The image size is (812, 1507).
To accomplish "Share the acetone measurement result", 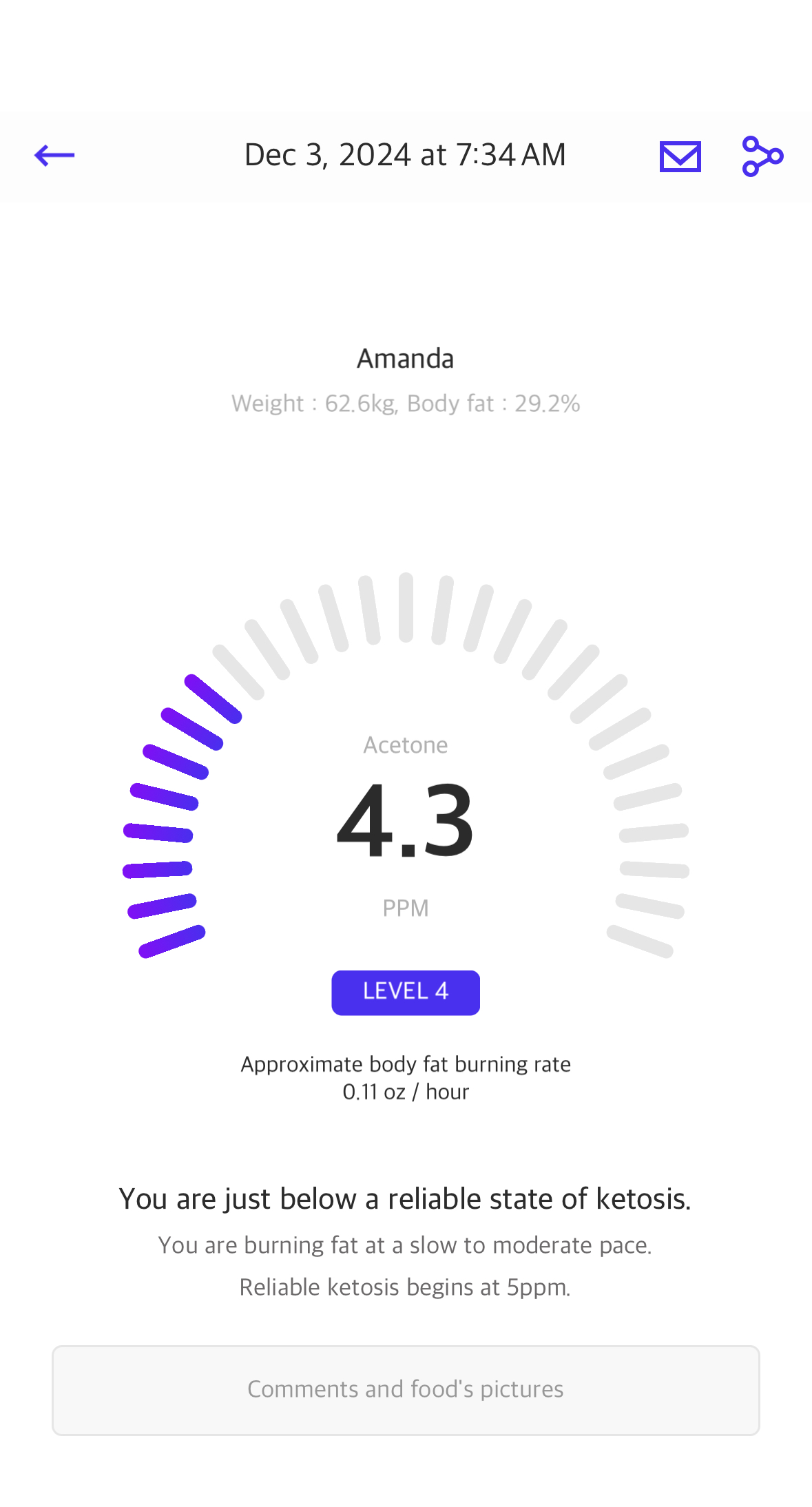I will coord(762,156).
